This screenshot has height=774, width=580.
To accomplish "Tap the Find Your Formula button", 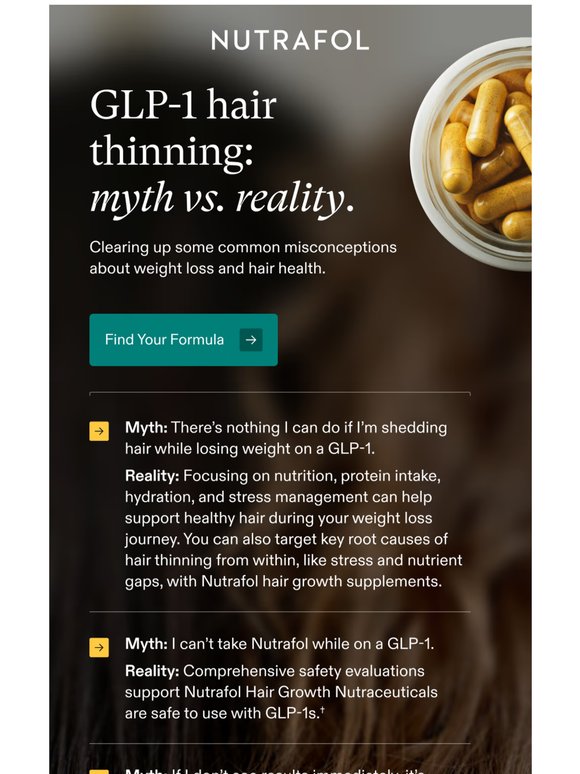I will pos(183,340).
